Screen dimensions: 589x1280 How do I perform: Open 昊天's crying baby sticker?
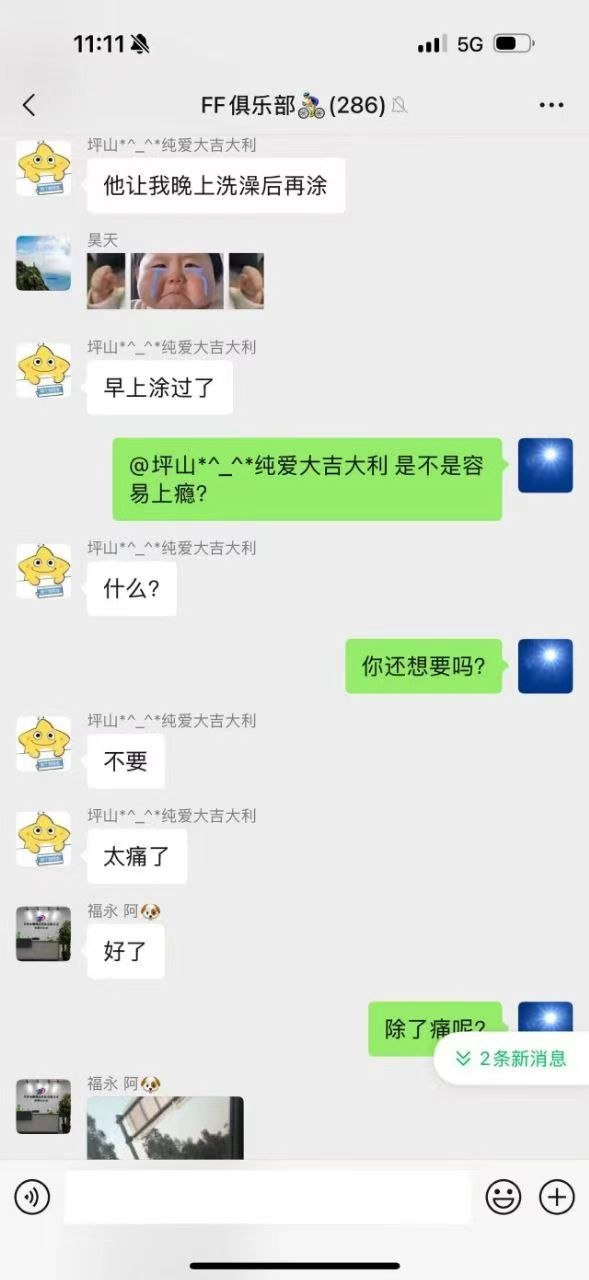tap(175, 281)
